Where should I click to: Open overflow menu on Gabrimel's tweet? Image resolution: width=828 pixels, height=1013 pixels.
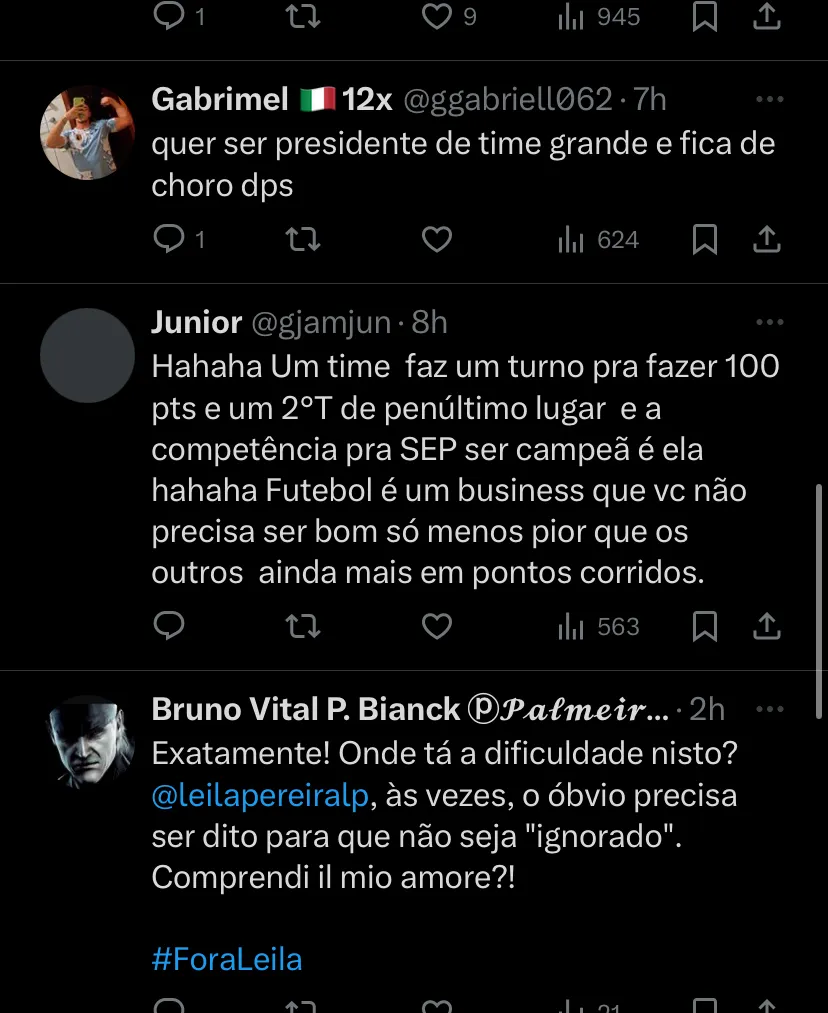click(769, 100)
